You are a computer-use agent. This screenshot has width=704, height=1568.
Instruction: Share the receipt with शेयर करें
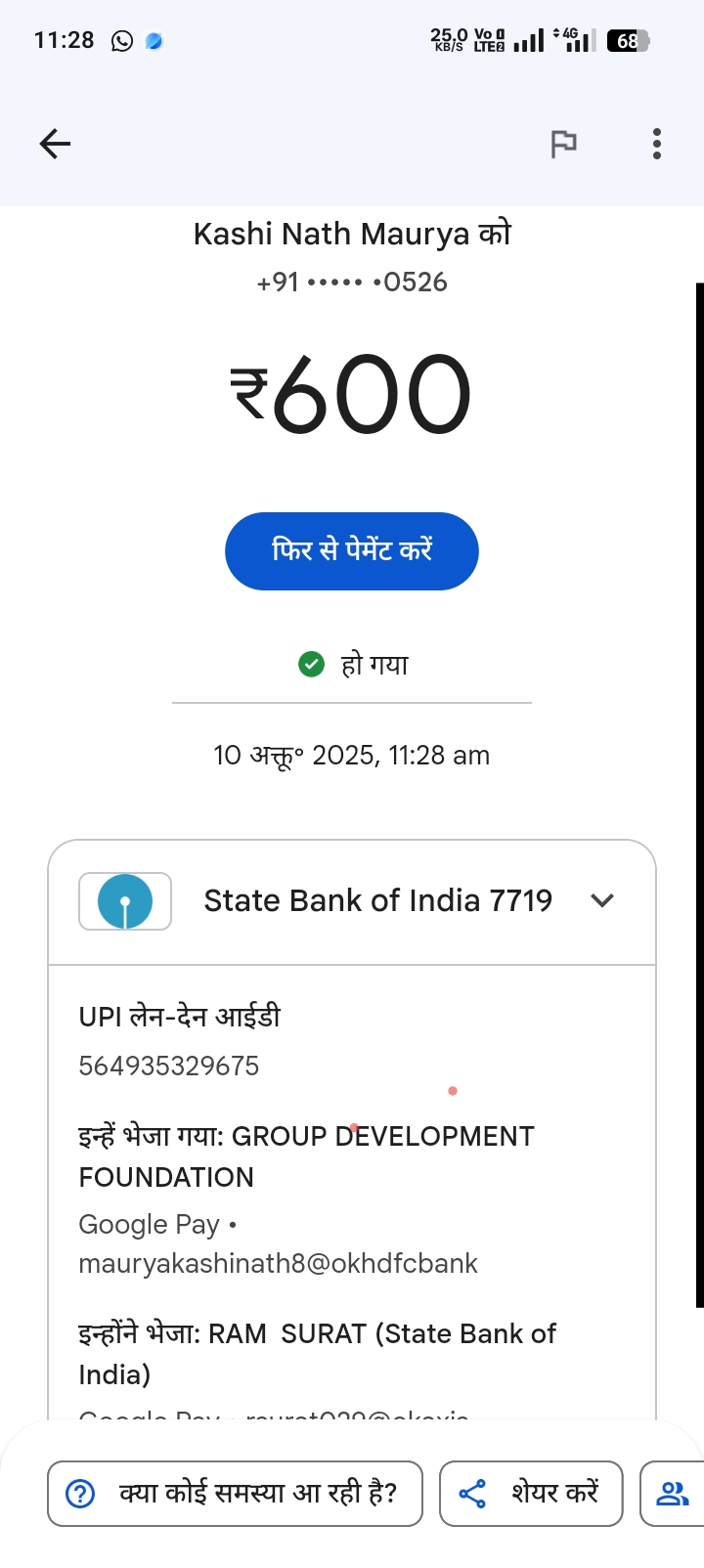[531, 1494]
